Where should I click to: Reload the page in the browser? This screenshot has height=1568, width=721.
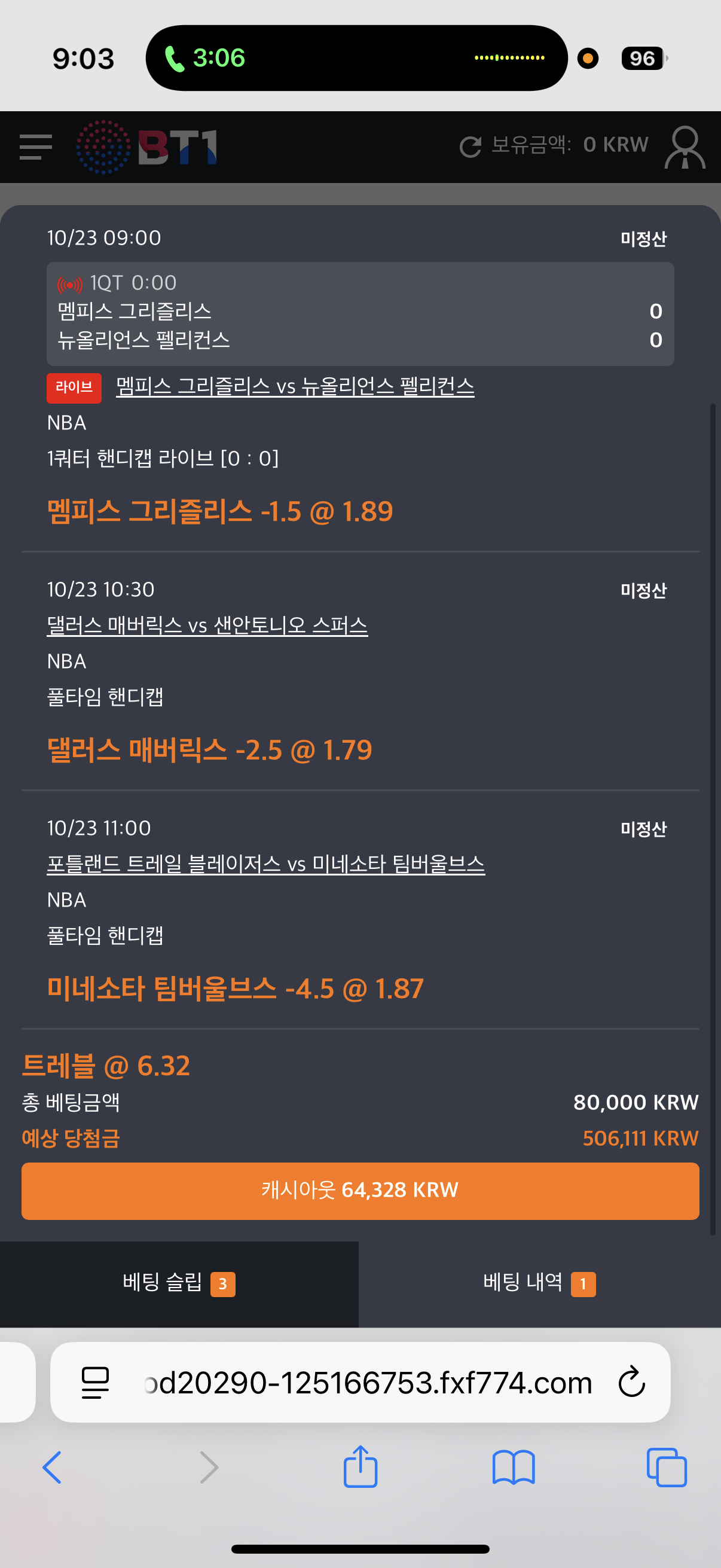(631, 1382)
